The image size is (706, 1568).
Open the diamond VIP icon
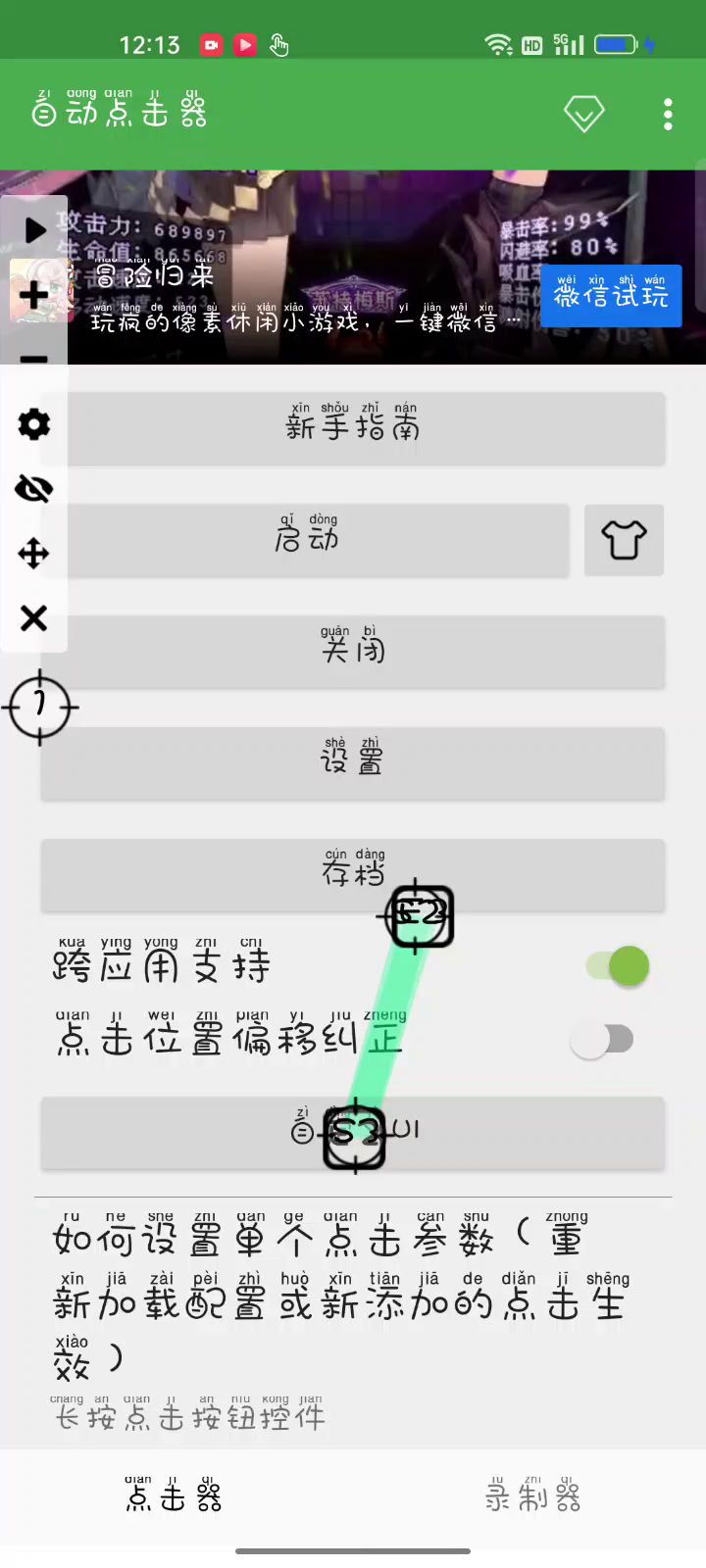583,115
